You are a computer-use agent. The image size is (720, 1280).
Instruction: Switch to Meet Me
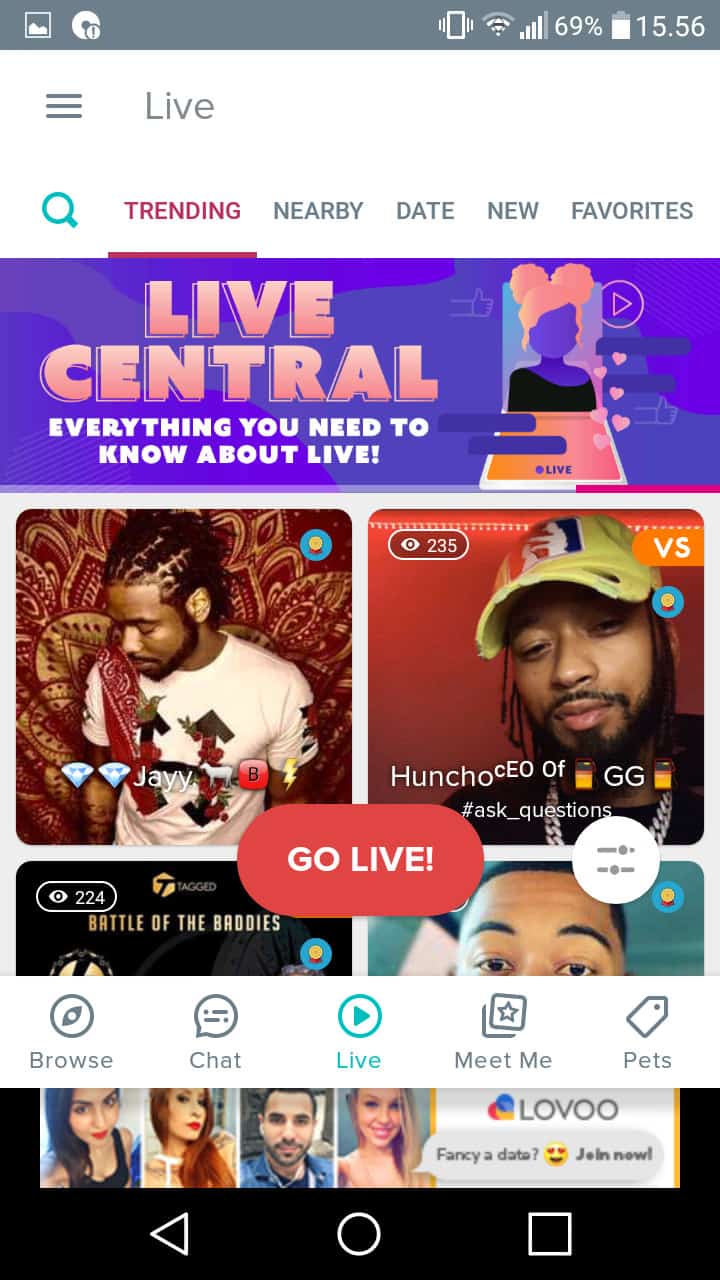pos(503,1032)
